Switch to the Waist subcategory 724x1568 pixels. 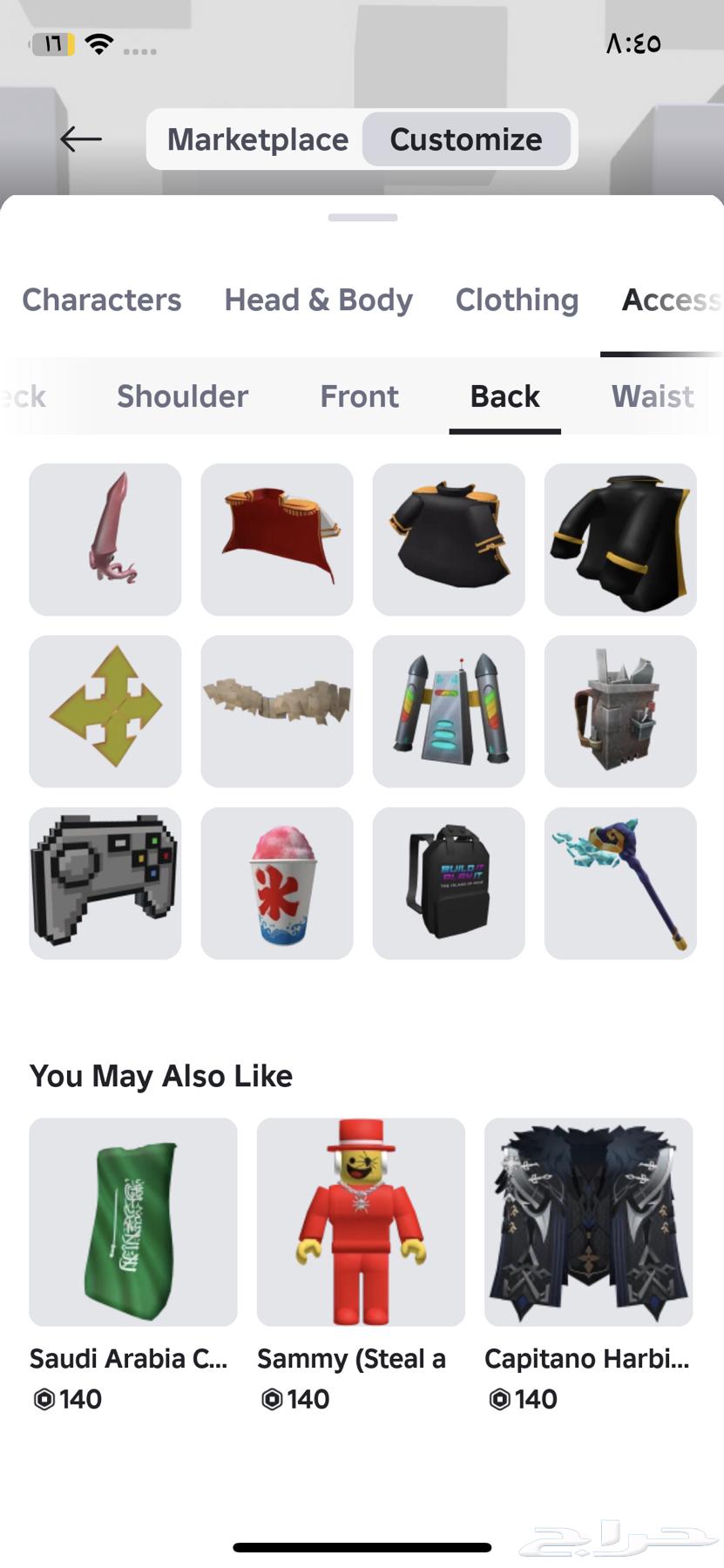tap(653, 396)
